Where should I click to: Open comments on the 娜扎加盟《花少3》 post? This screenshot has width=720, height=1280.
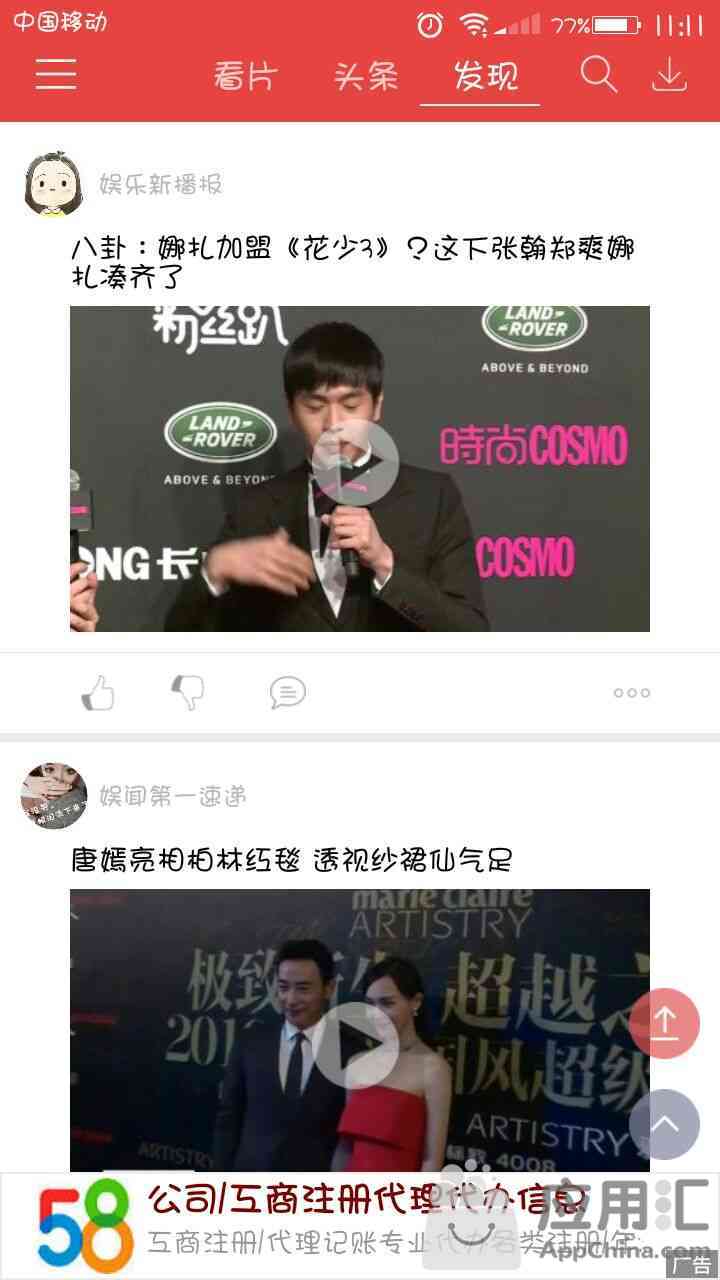(287, 692)
